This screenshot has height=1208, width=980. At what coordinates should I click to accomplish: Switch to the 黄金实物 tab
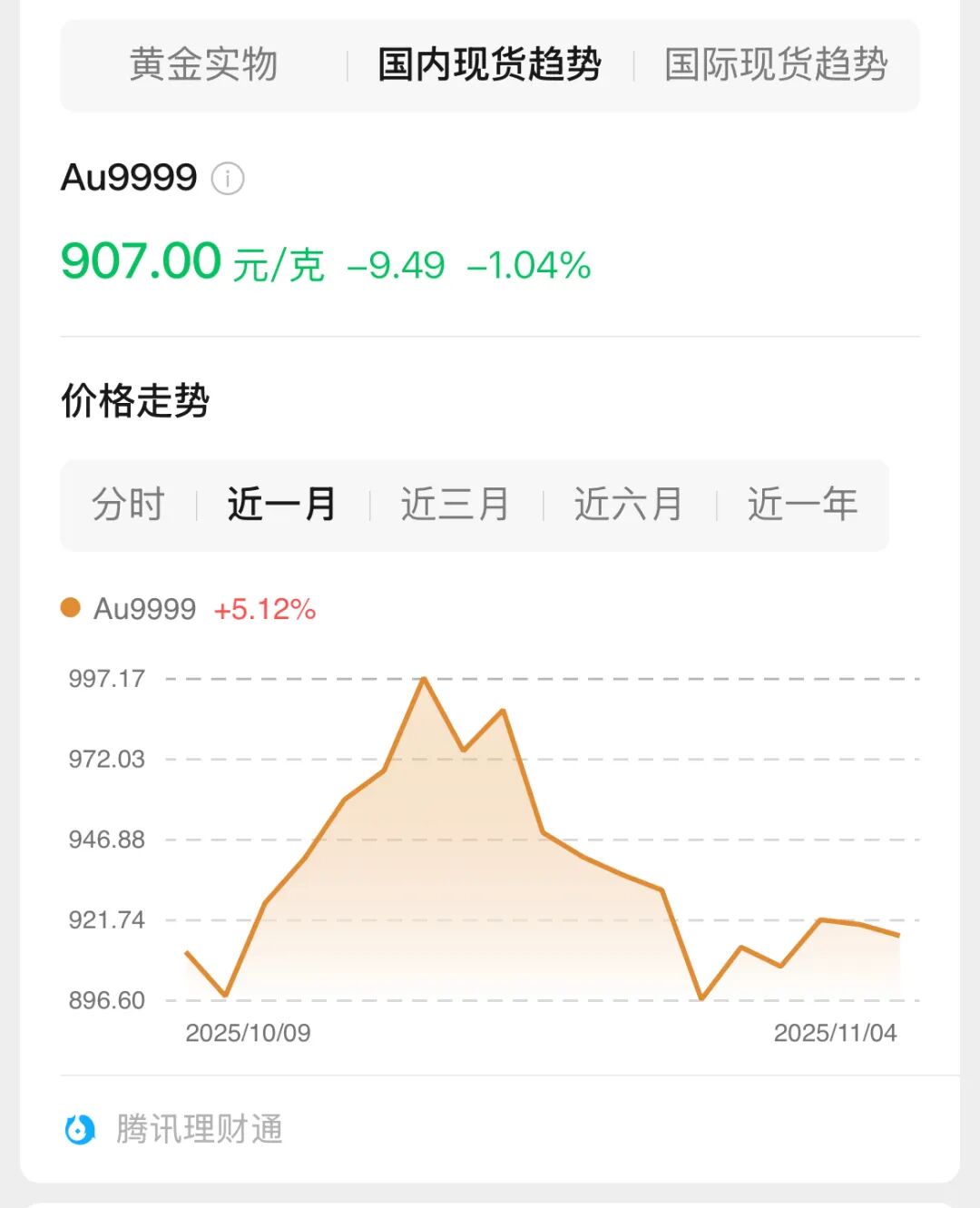click(203, 65)
